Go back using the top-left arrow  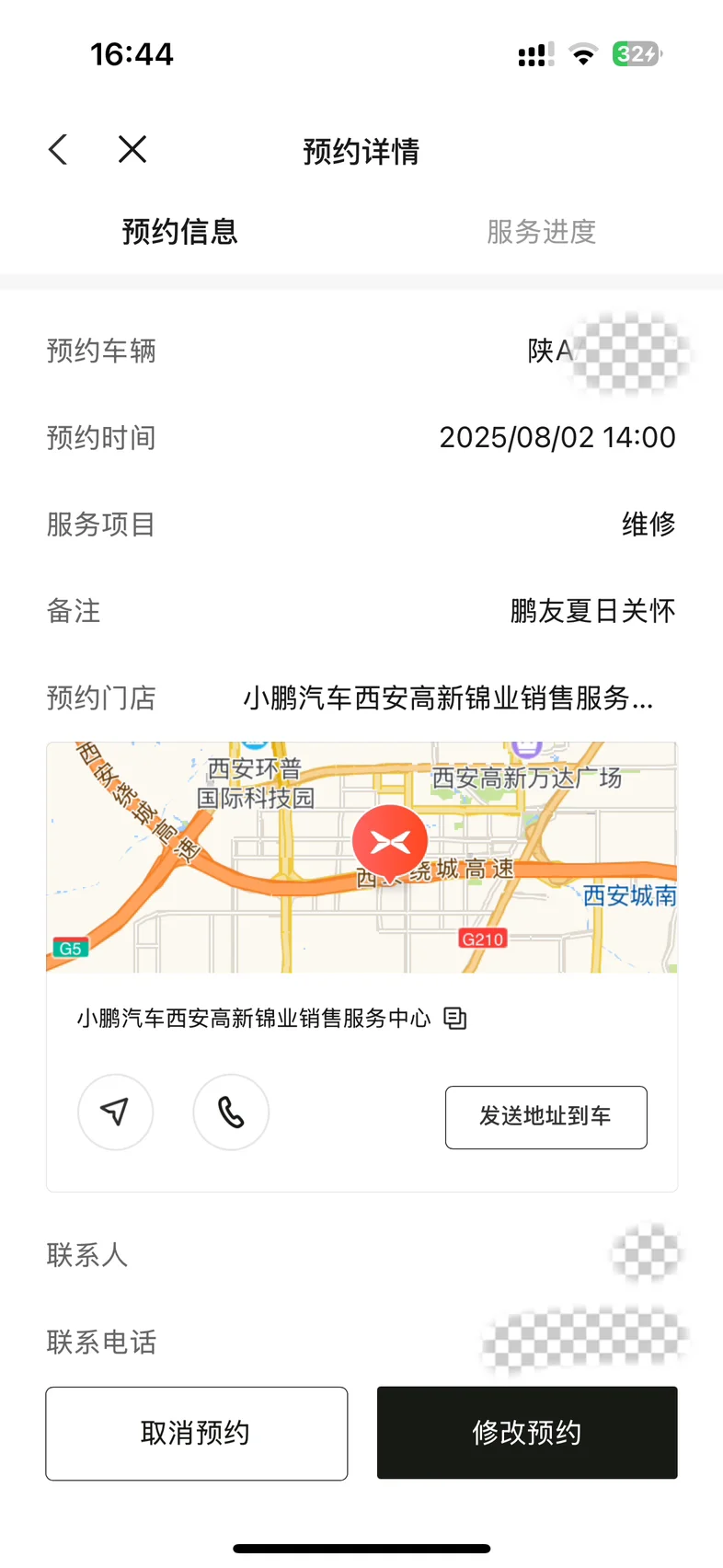click(58, 149)
